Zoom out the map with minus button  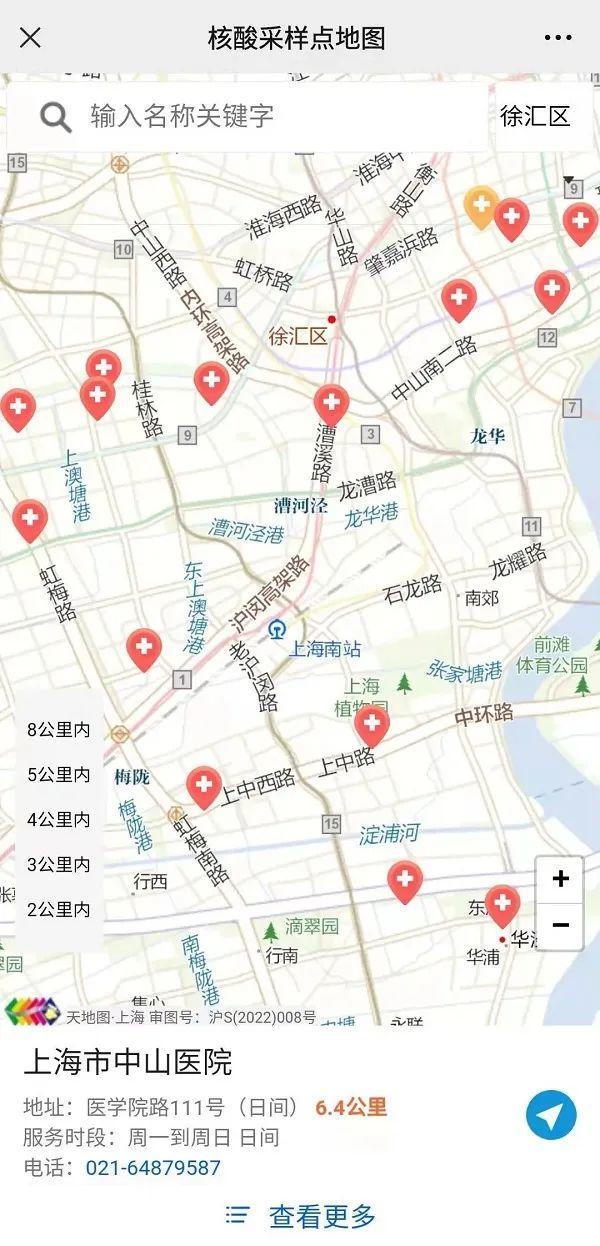pyautogui.click(x=560, y=926)
